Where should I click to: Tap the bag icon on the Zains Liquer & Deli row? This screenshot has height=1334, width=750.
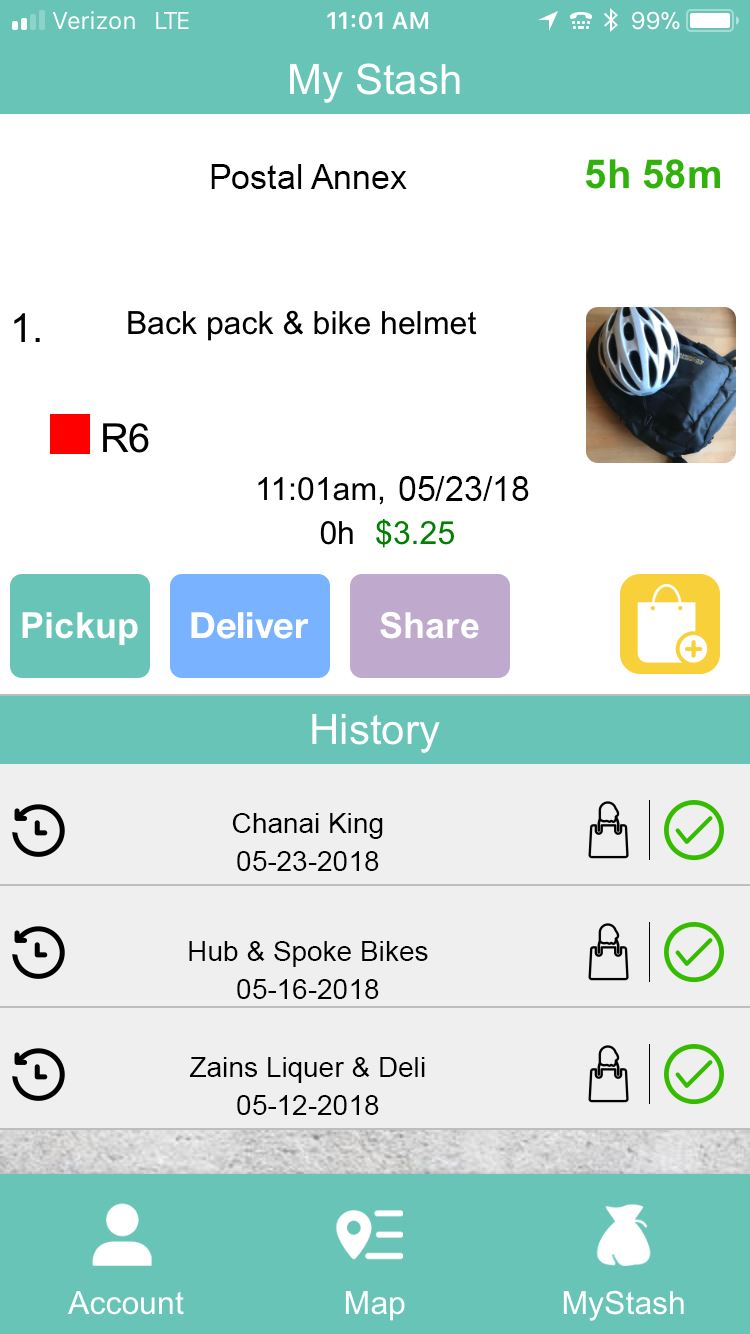[608, 1074]
